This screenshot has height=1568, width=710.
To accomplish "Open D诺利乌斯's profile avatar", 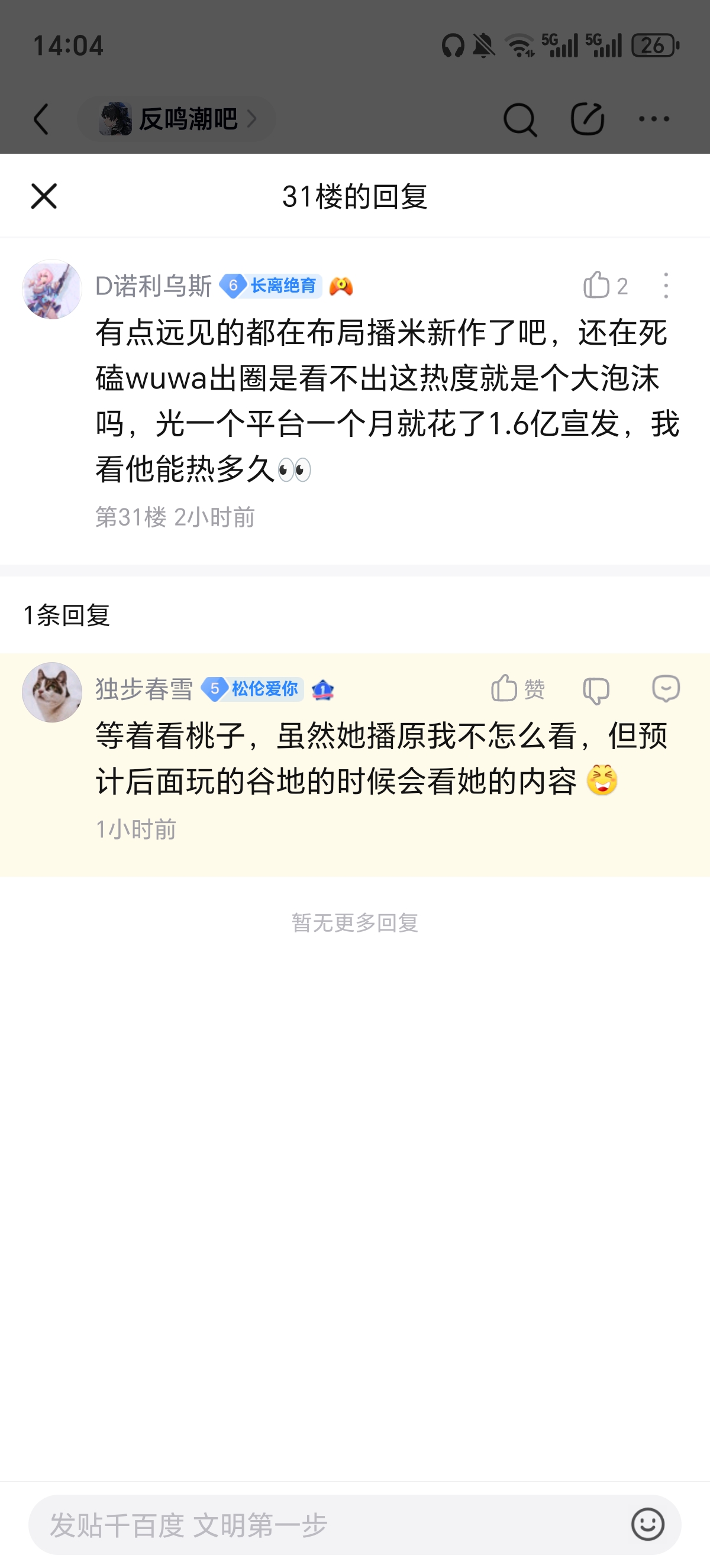I will 53,289.
